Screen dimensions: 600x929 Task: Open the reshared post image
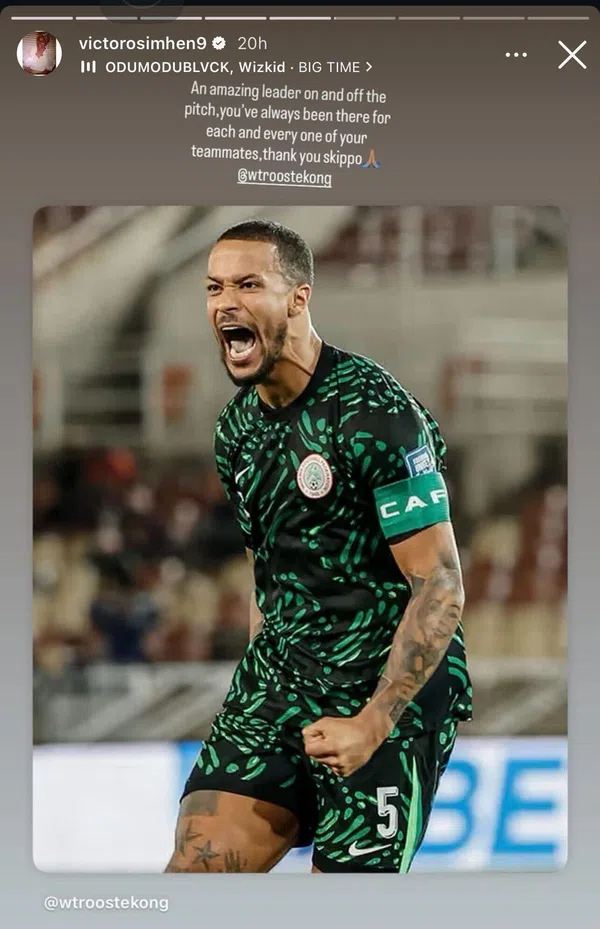[x=300, y=540]
